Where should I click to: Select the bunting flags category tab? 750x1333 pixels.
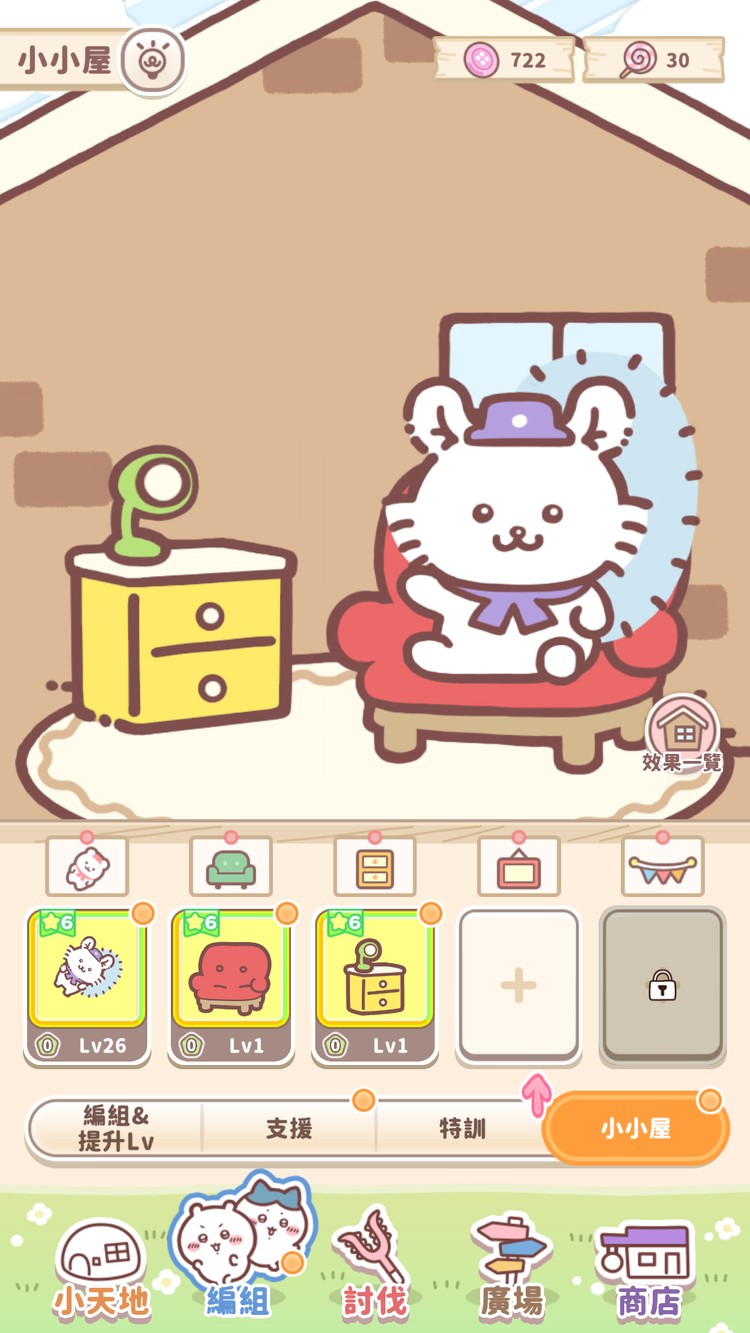[663, 865]
